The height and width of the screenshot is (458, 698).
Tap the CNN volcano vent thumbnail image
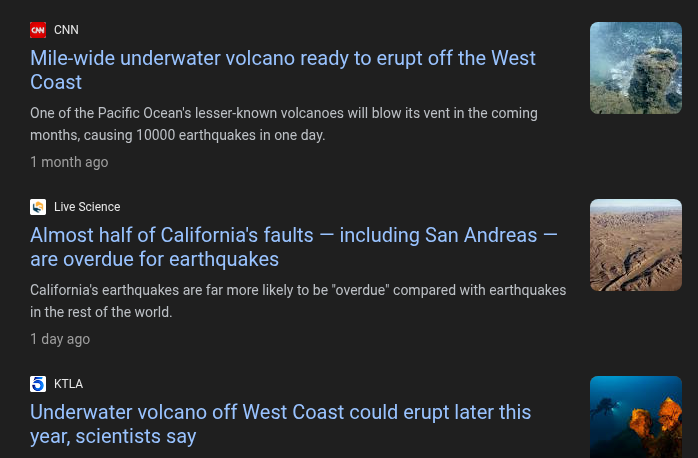tap(635, 68)
